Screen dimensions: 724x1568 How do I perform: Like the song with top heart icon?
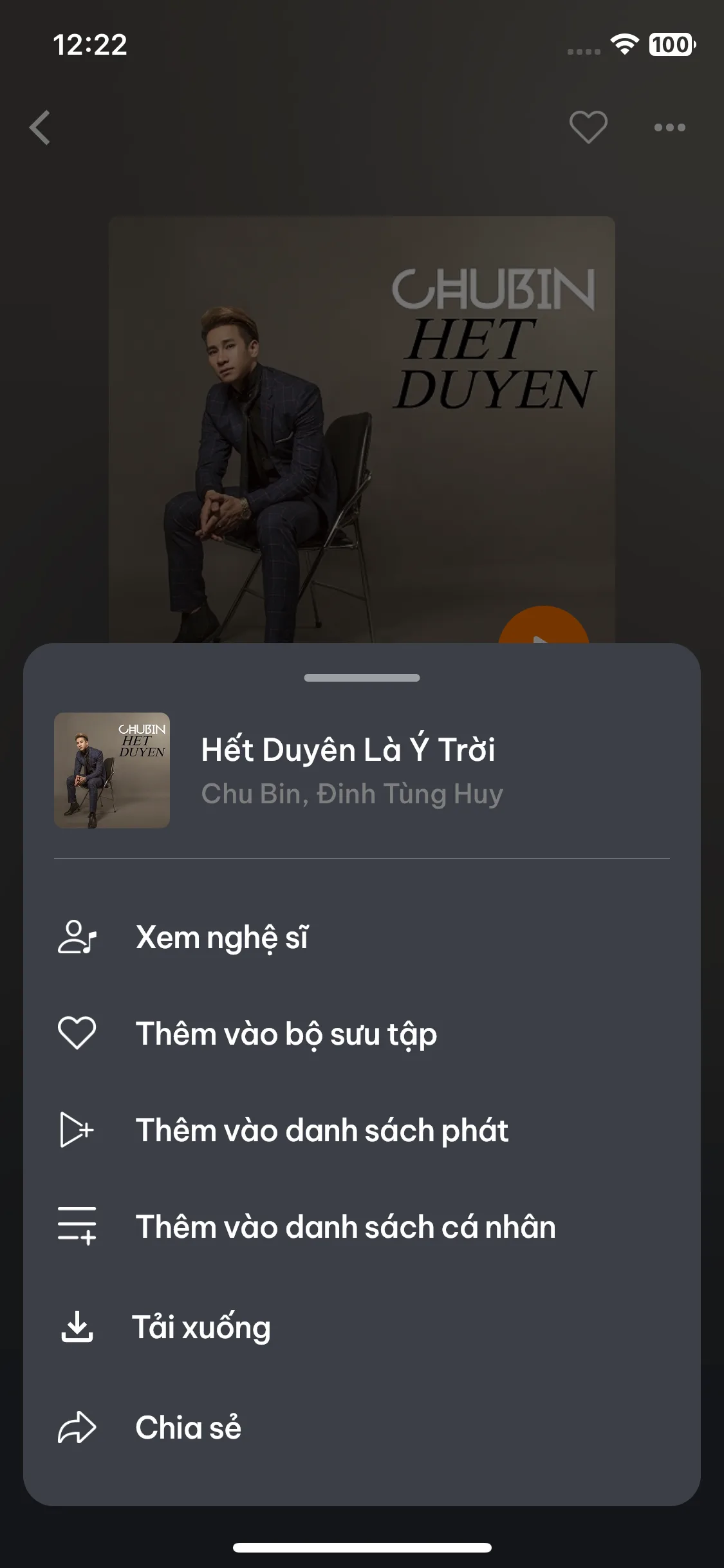(588, 127)
